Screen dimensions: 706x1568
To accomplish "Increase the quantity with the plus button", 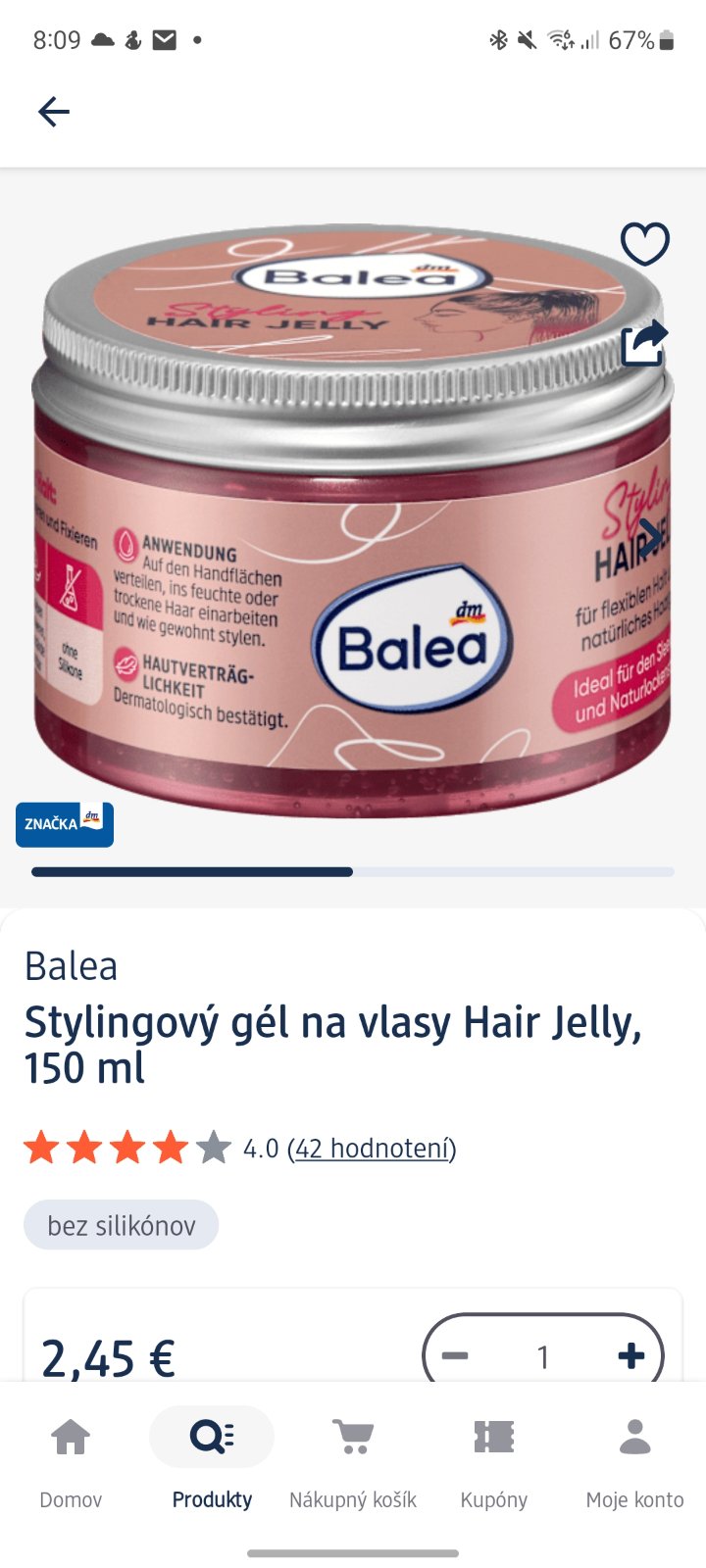I will tap(631, 1356).
